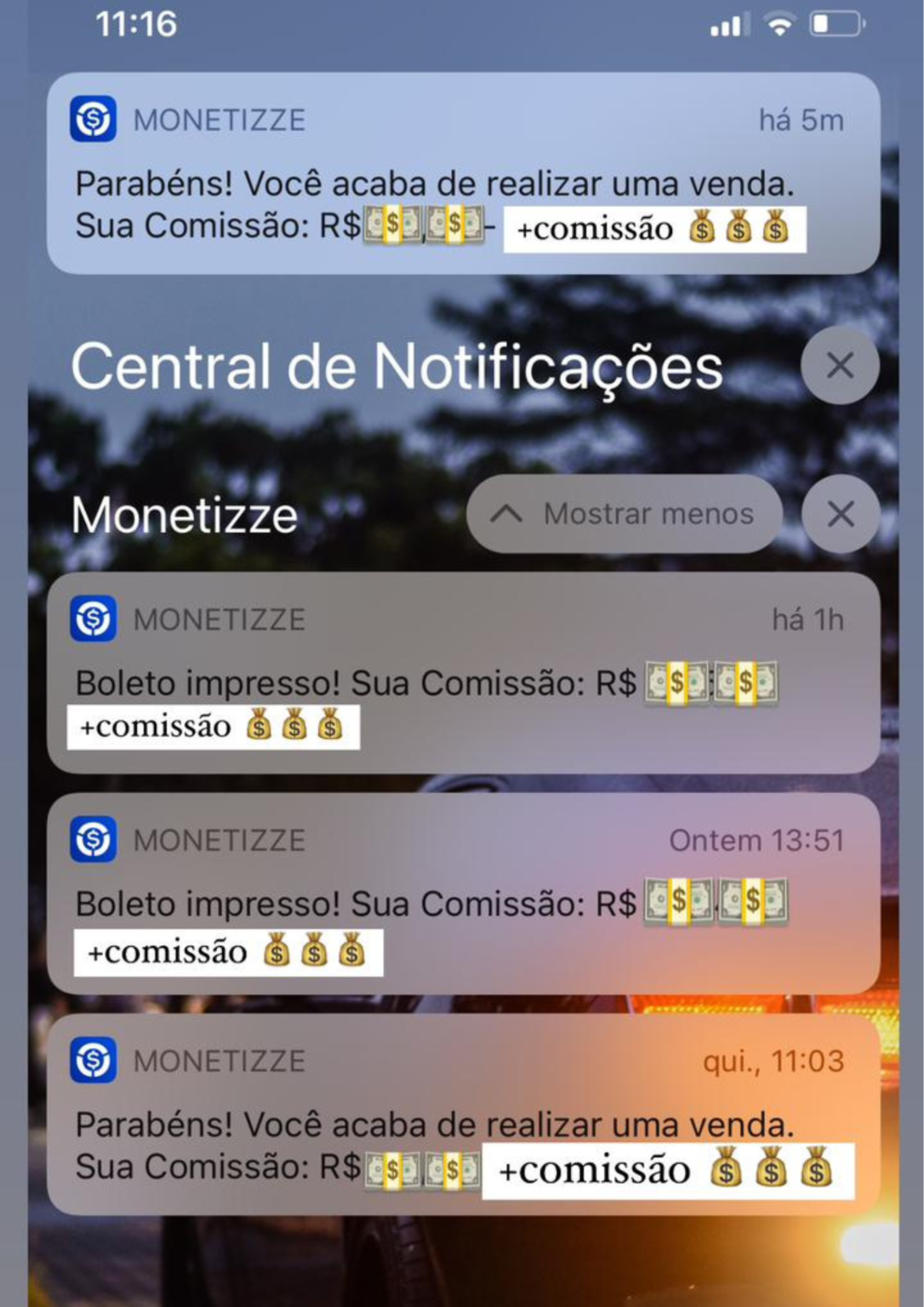The height and width of the screenshot is (1307, 924).
Task: Open the Monetizze sale notification from há 5m
Action: 463,174
